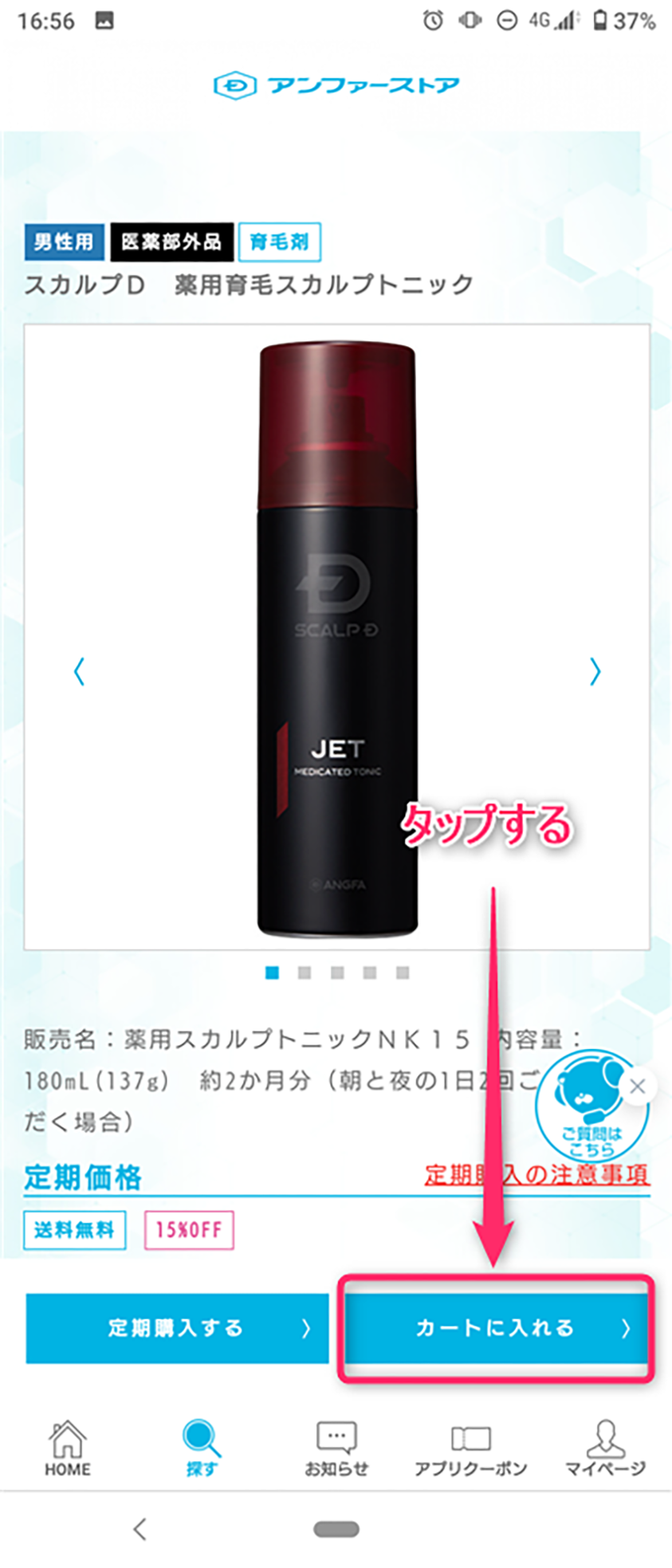This screenshot has height=1568, width=672.
Task: Go to HOME tab
Action: pyautogui.click(x=68, y=1448)
